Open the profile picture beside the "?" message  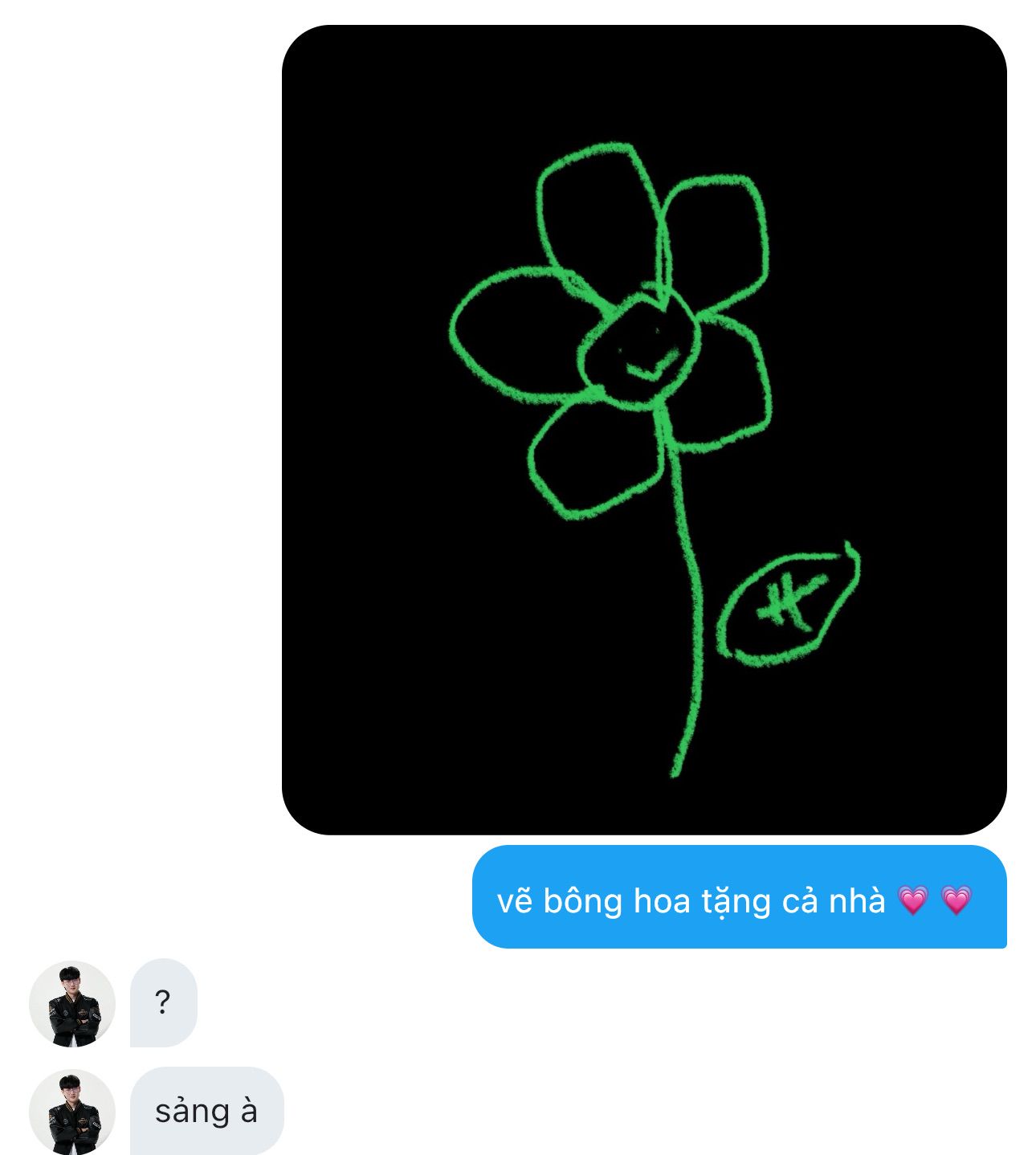[72, 1003]
